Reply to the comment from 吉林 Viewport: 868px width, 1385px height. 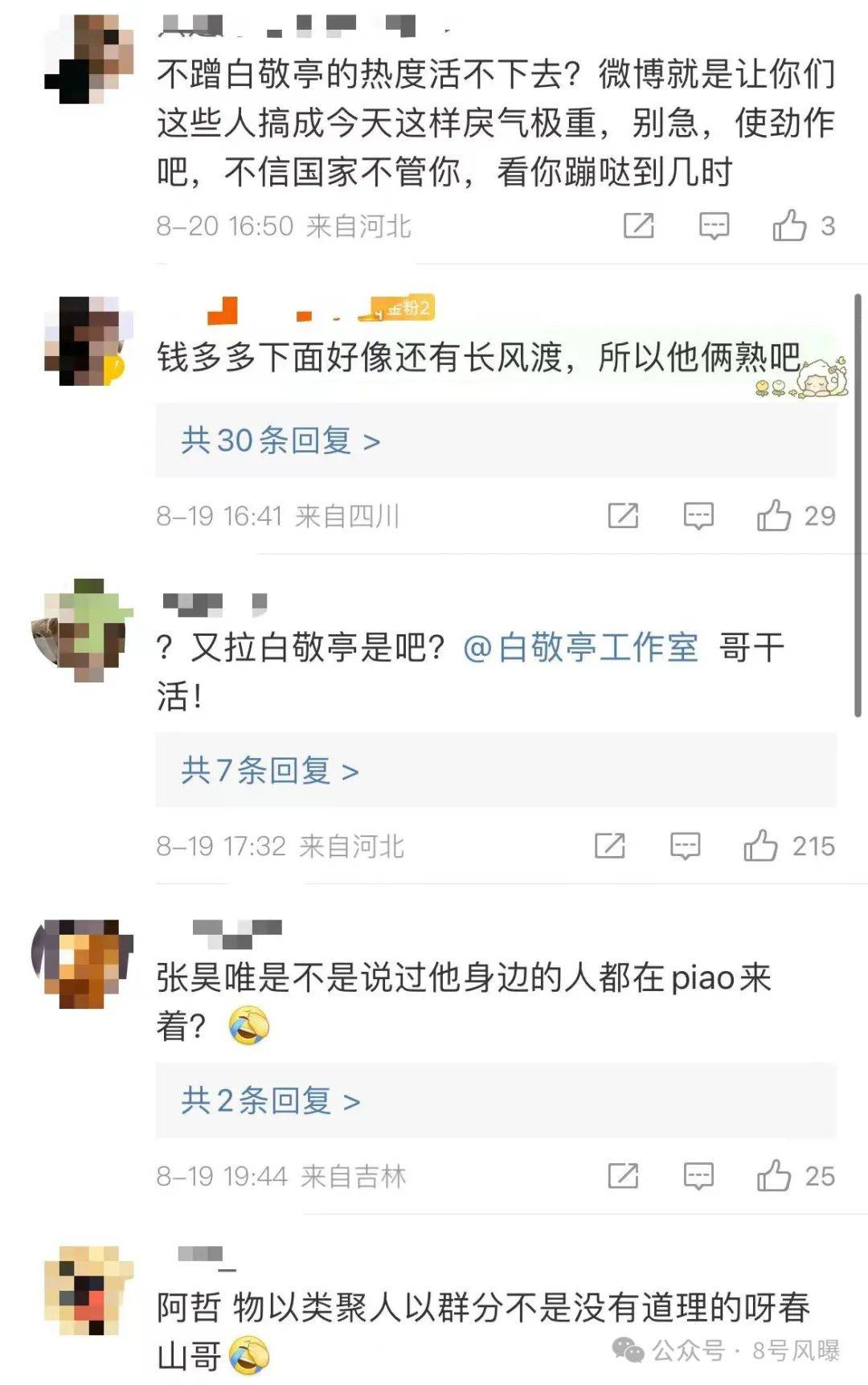tap(698, 1176)
